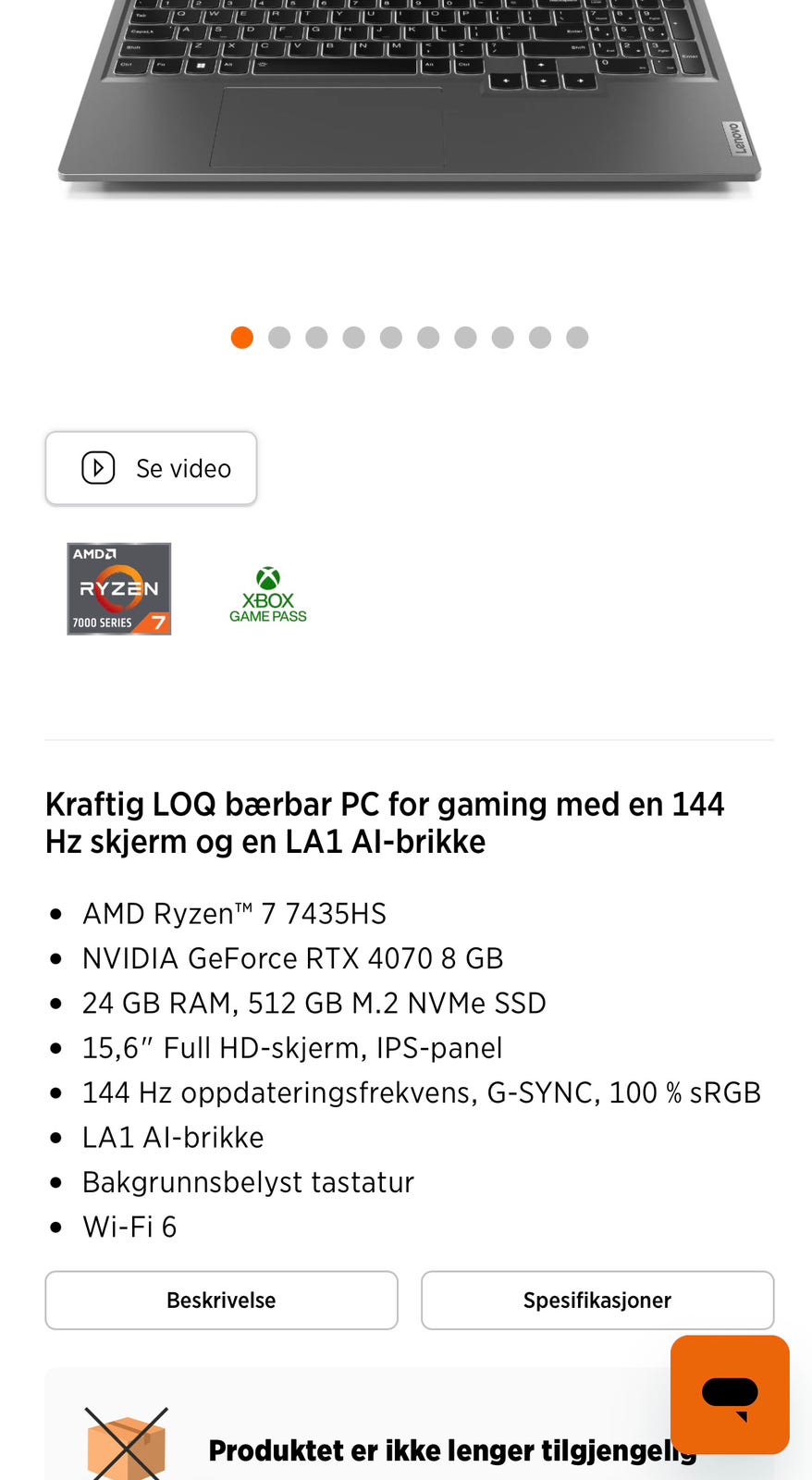Open the orange chat bubble
Screen dimensions: 812x1480
click(x=730, y=1394)
